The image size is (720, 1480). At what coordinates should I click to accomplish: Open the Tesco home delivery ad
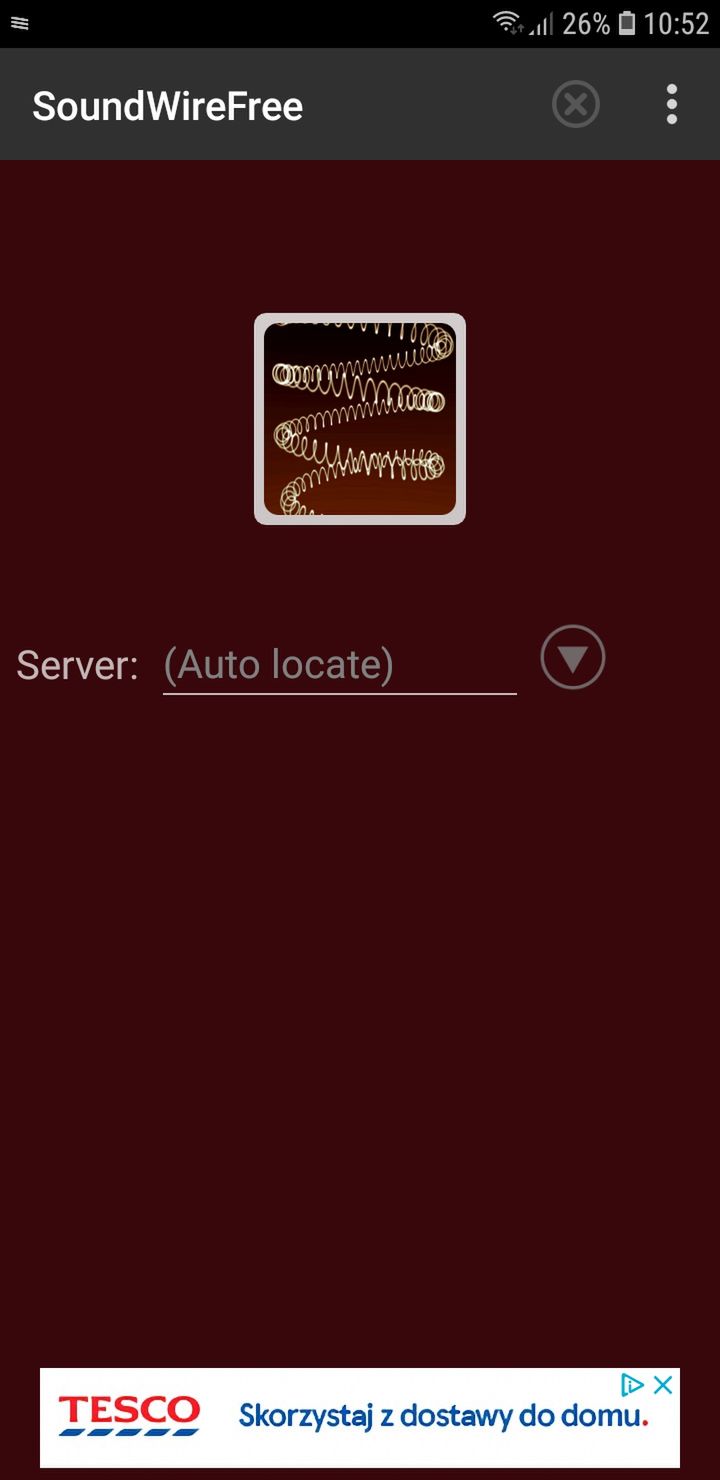(x=360, y=1417)
